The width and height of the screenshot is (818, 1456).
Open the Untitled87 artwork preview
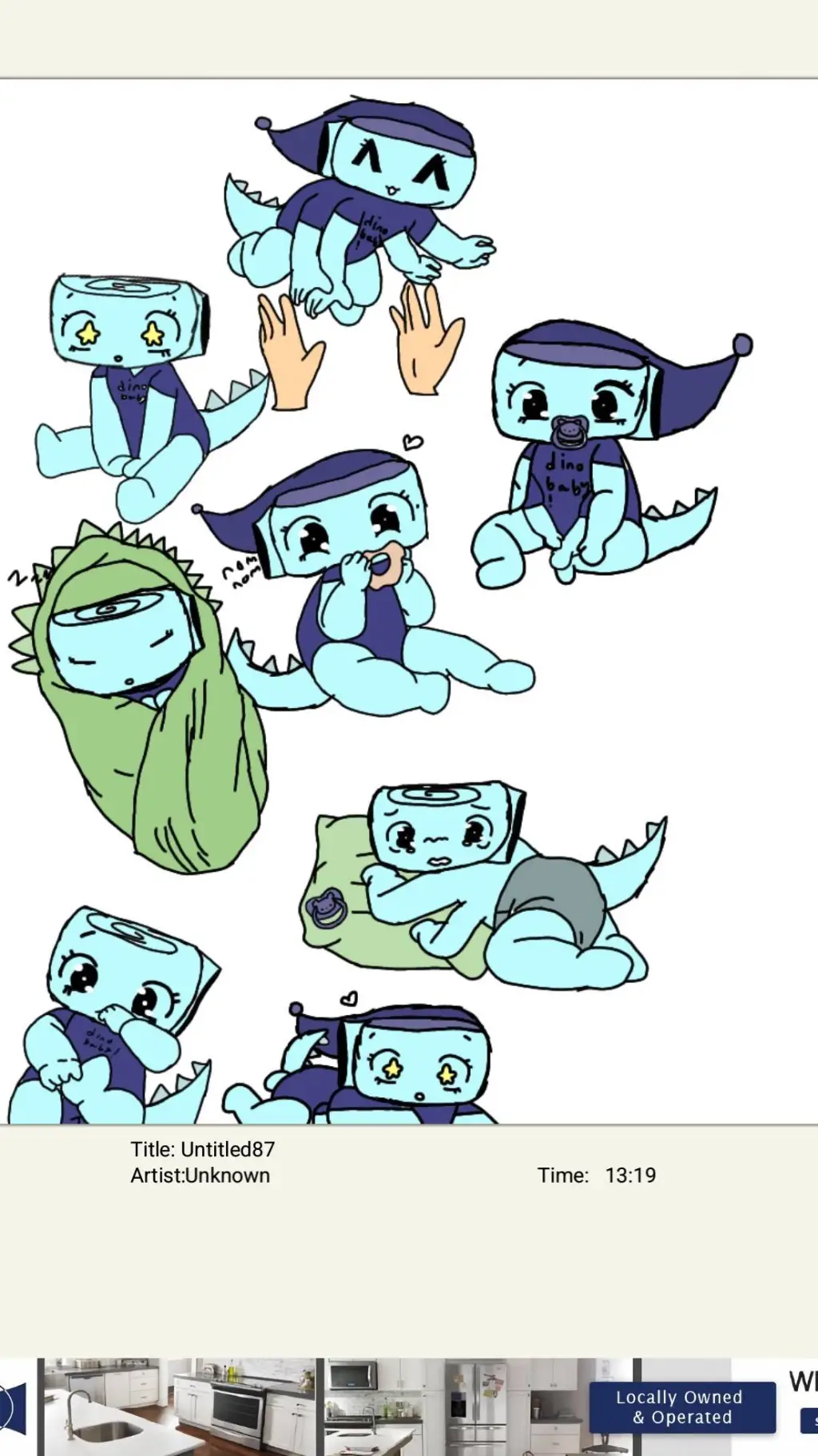409,601
